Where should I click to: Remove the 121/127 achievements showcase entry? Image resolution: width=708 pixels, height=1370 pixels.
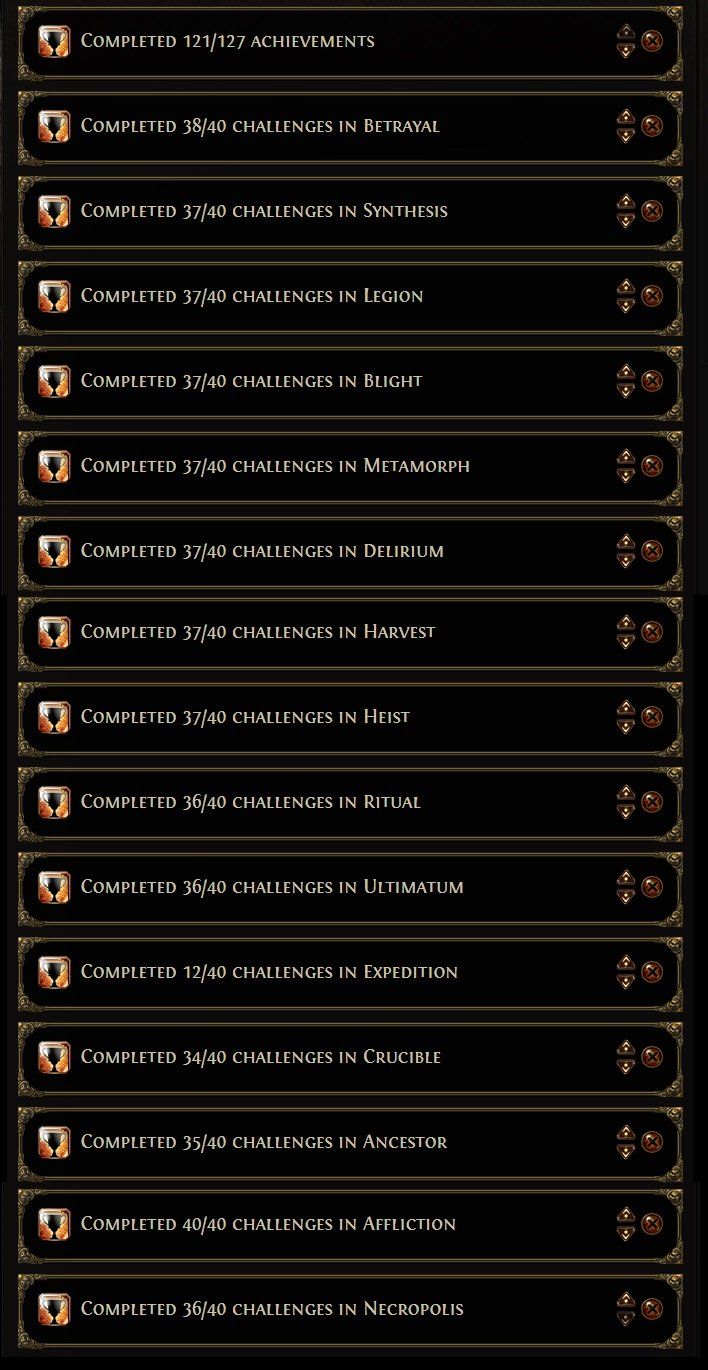pos(652,41)
